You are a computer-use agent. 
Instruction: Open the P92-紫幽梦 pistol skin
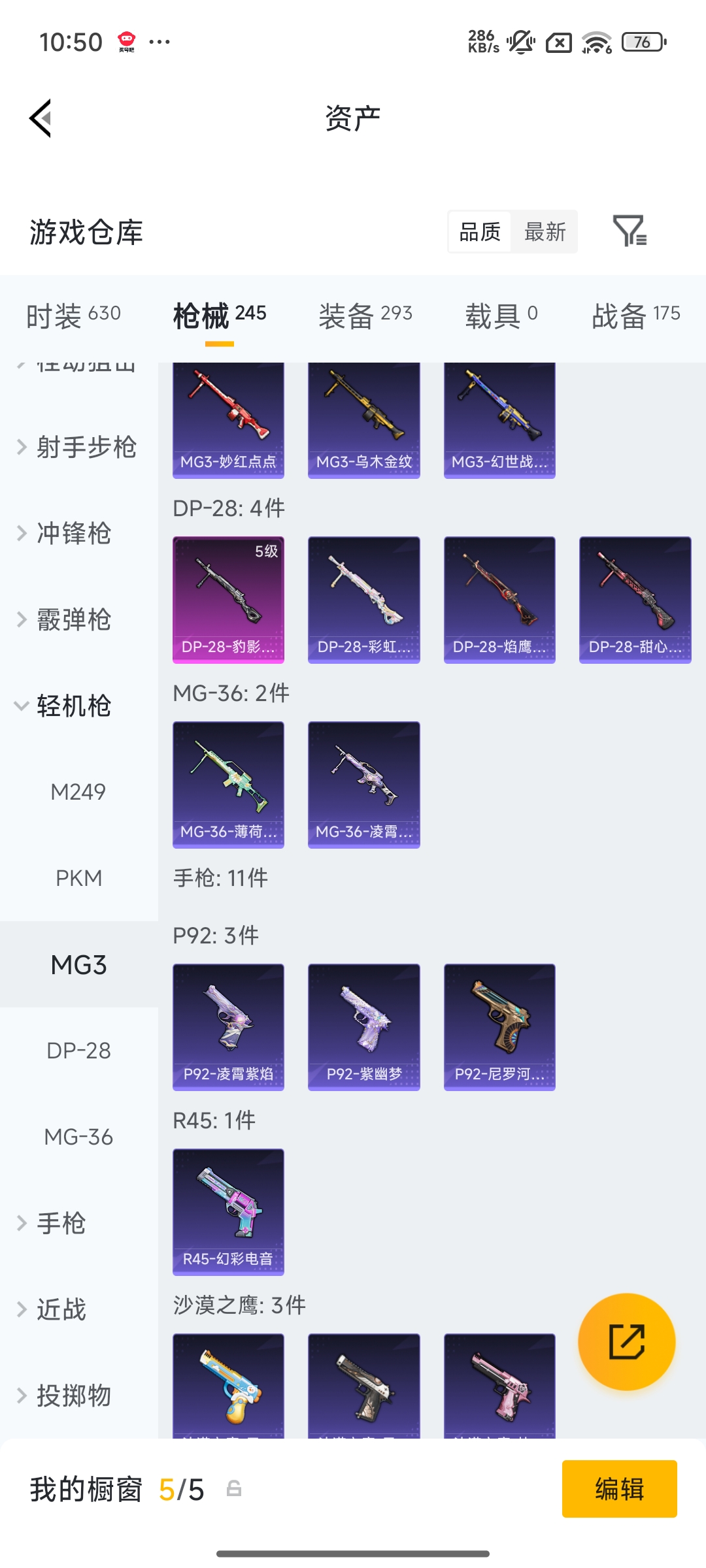(363, 1026)
